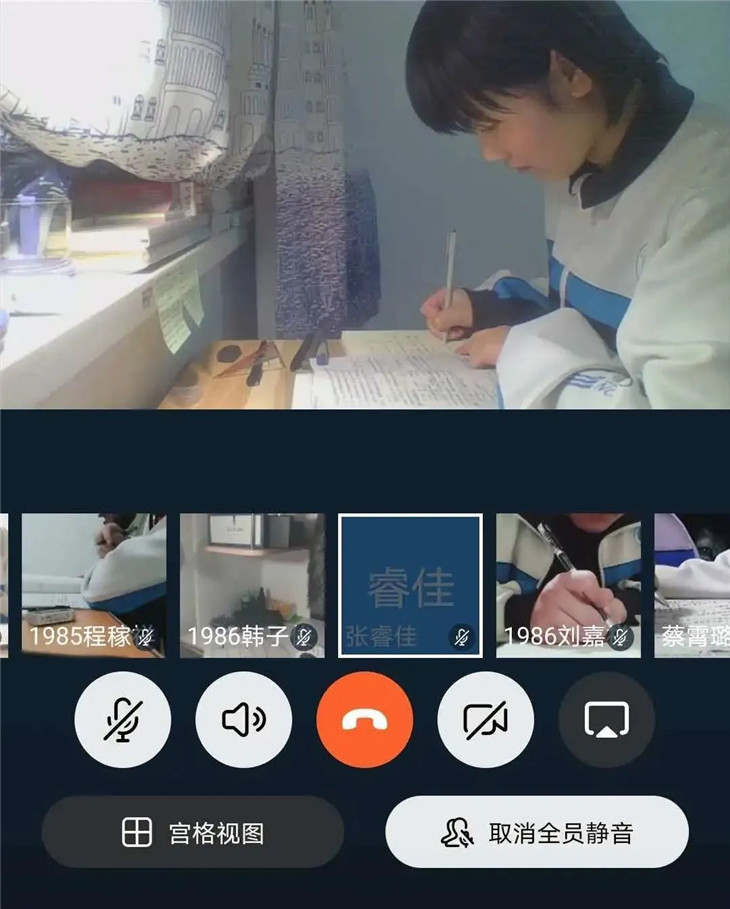The image size is (730, 909).
Task: Select participant 1985程稼 video tile
Action: click(x=94, y=585)
